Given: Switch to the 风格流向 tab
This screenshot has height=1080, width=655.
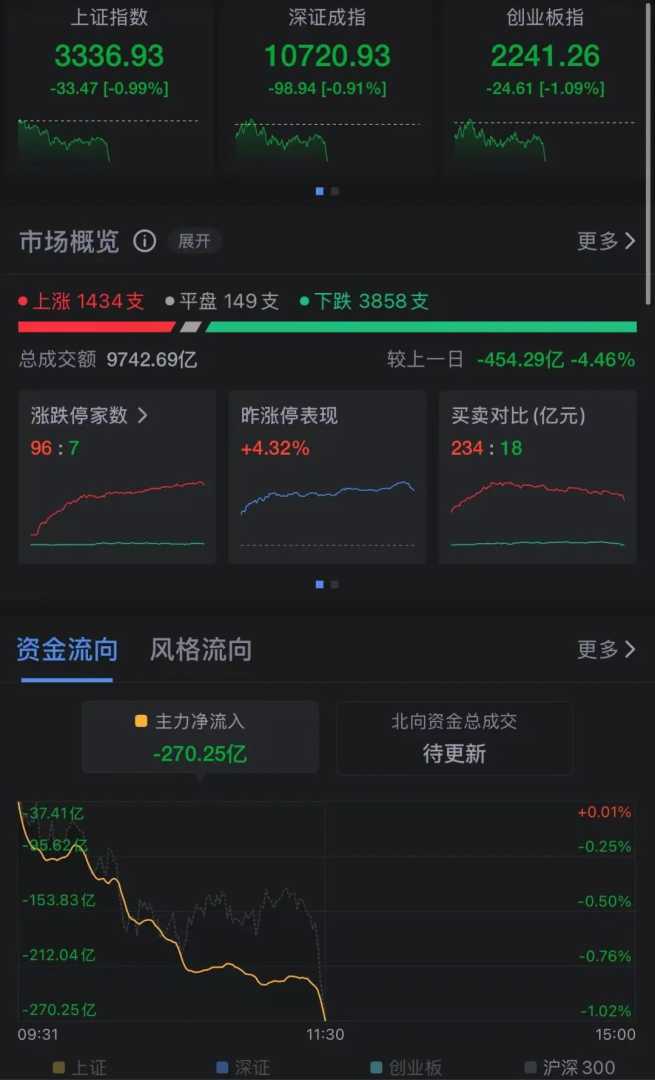Looking at the screenshot, I should [x=200, y=650].
